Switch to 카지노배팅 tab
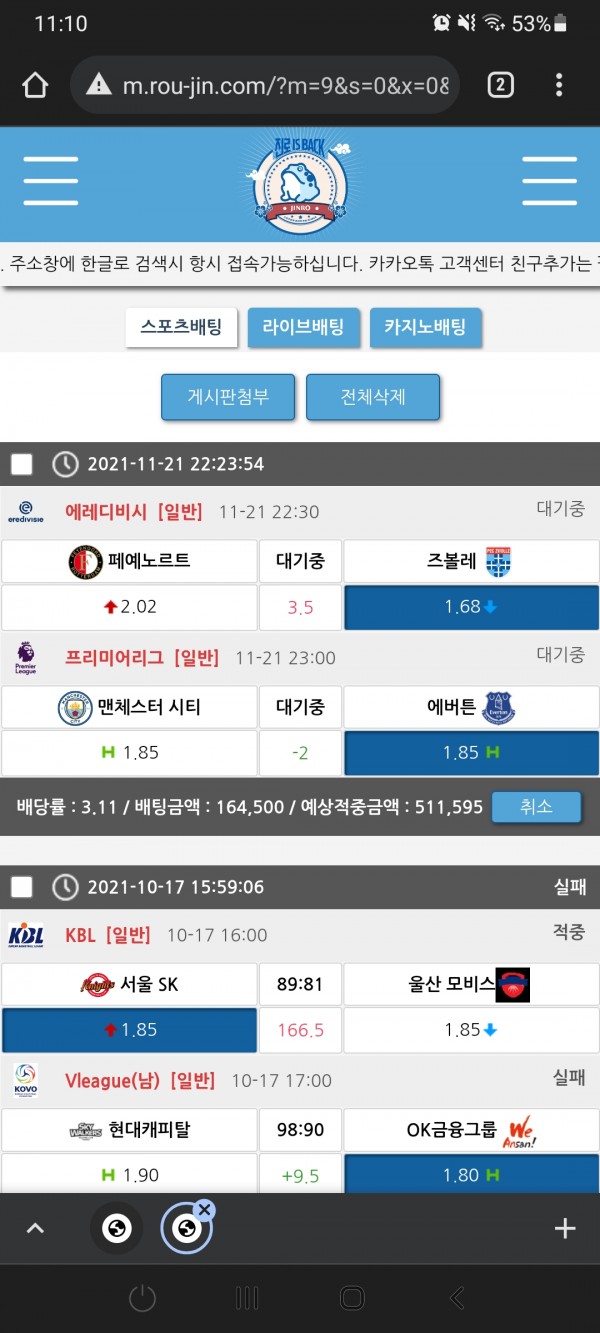Image resolution: width=600 pixels, height=1333 pixels. click(x=426, y=327)
